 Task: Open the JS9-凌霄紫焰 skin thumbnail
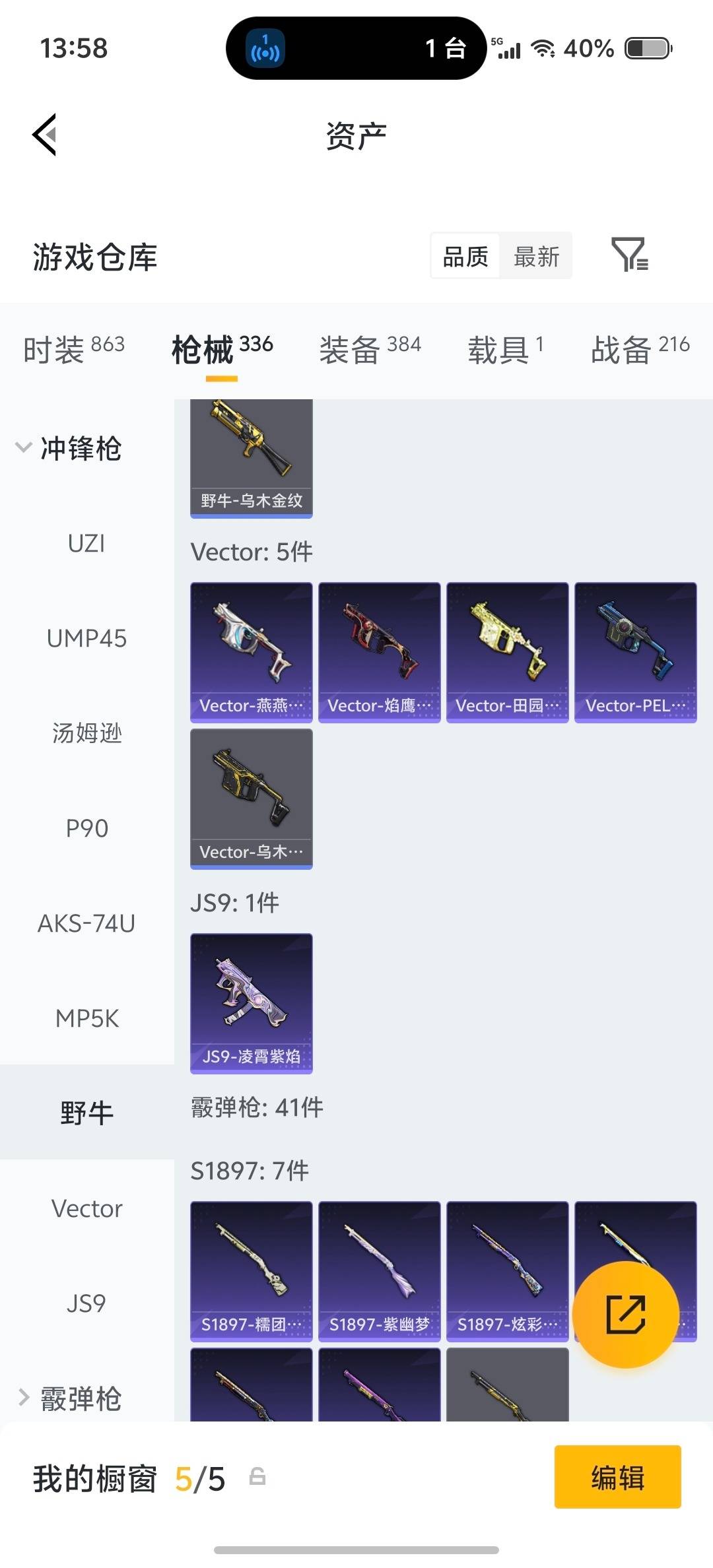point(251,1003)
